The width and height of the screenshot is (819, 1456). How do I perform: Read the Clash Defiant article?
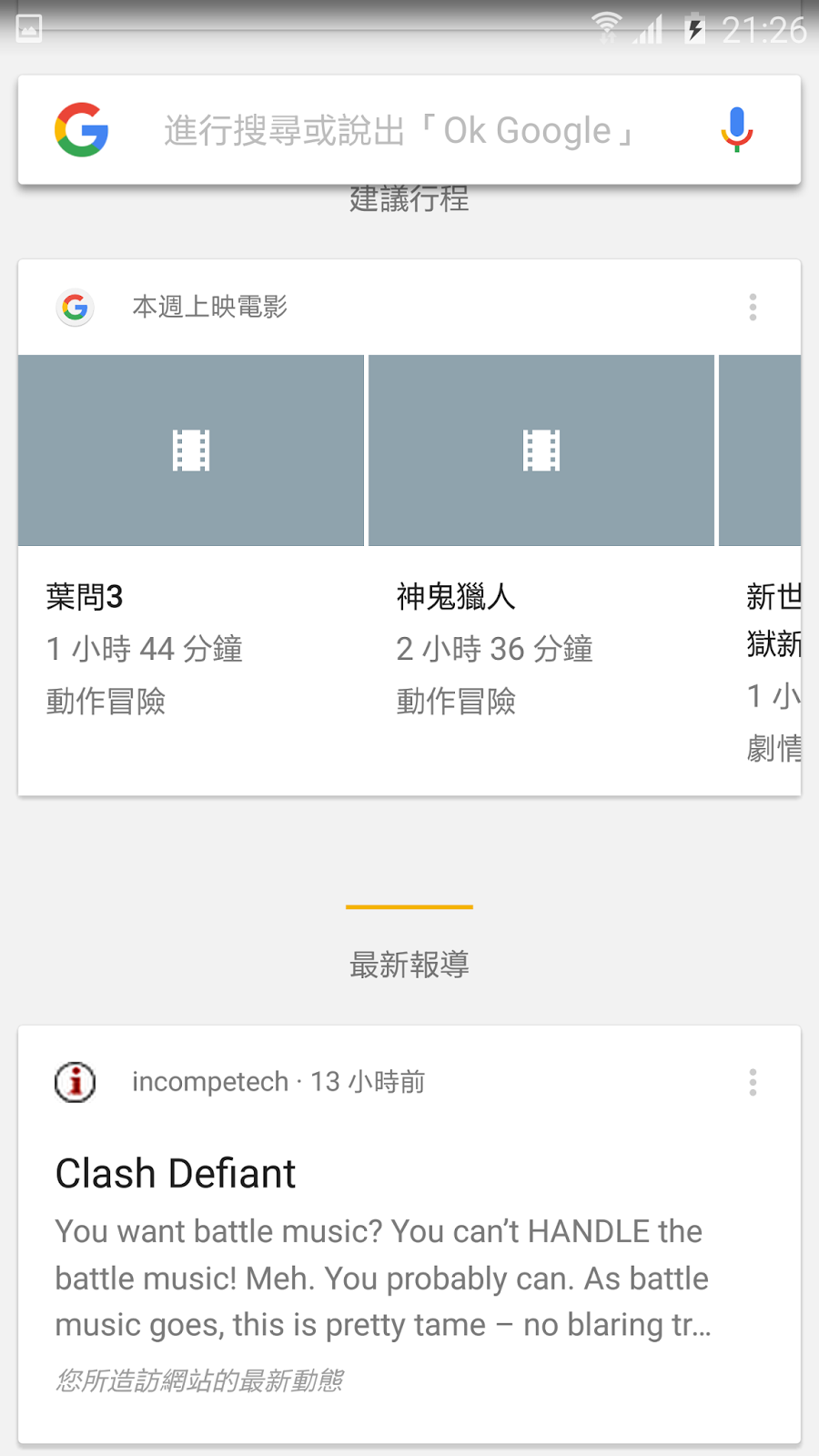pyautogui.click(x=382, y=1256)
